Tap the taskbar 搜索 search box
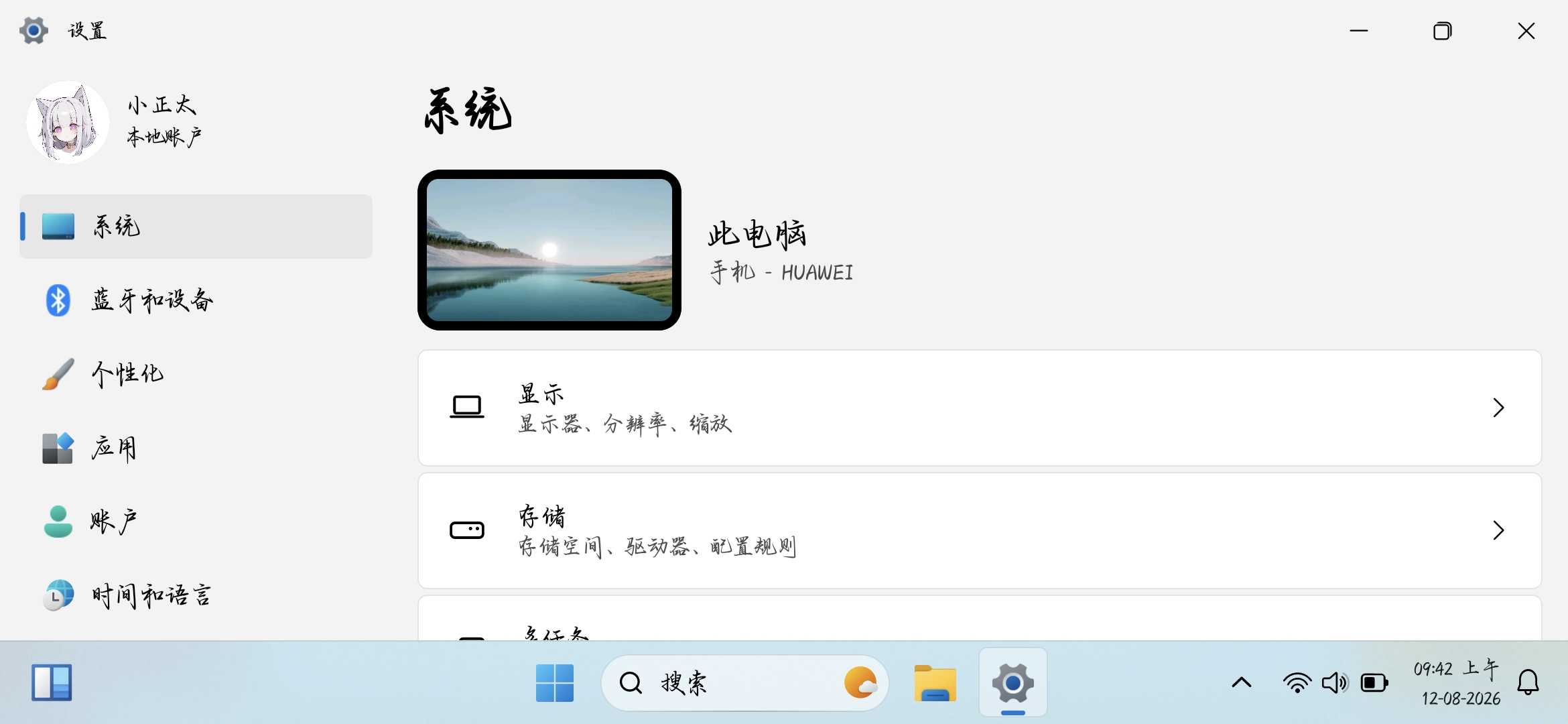 745,683
